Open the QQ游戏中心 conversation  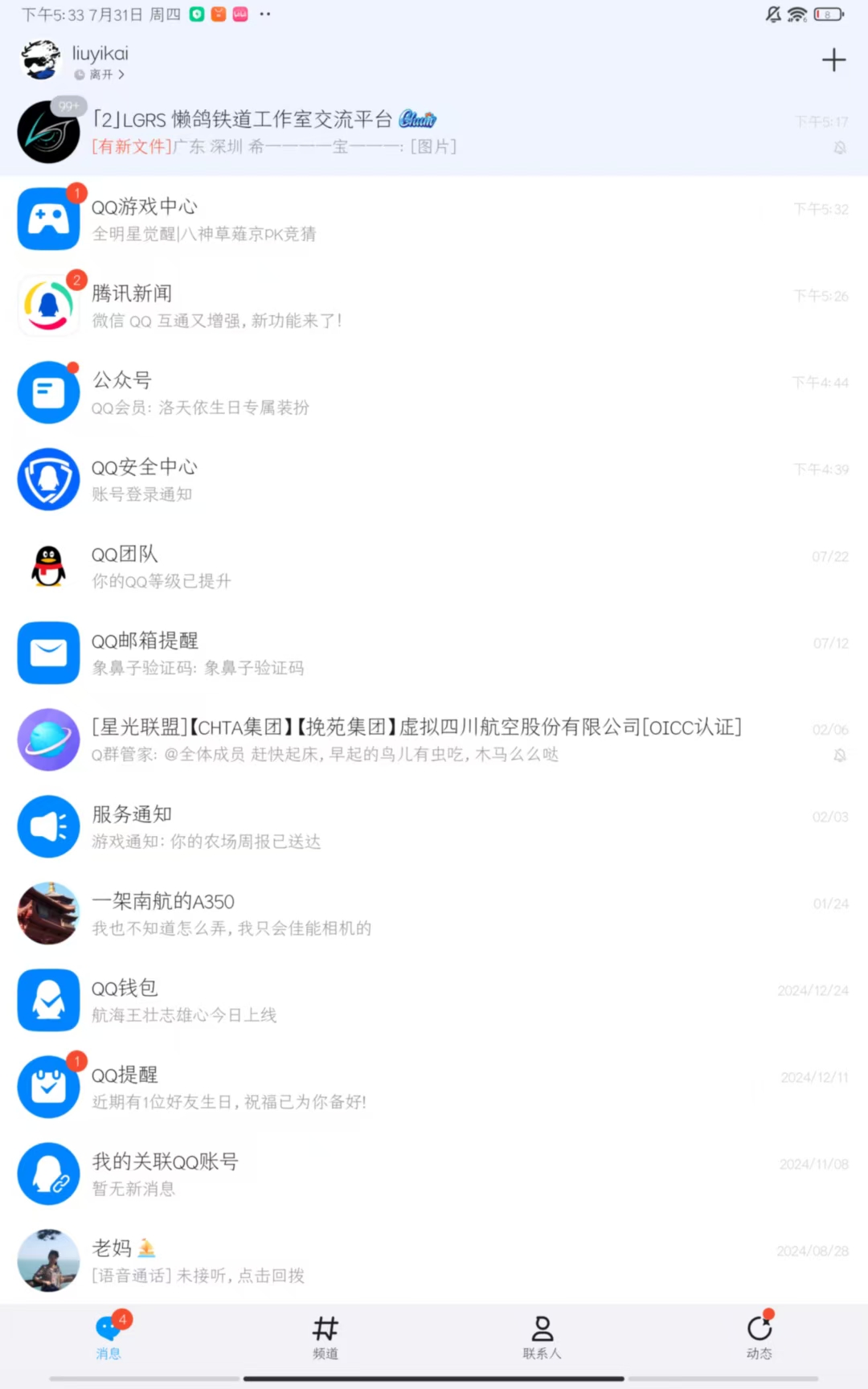[x=434, y=219]
